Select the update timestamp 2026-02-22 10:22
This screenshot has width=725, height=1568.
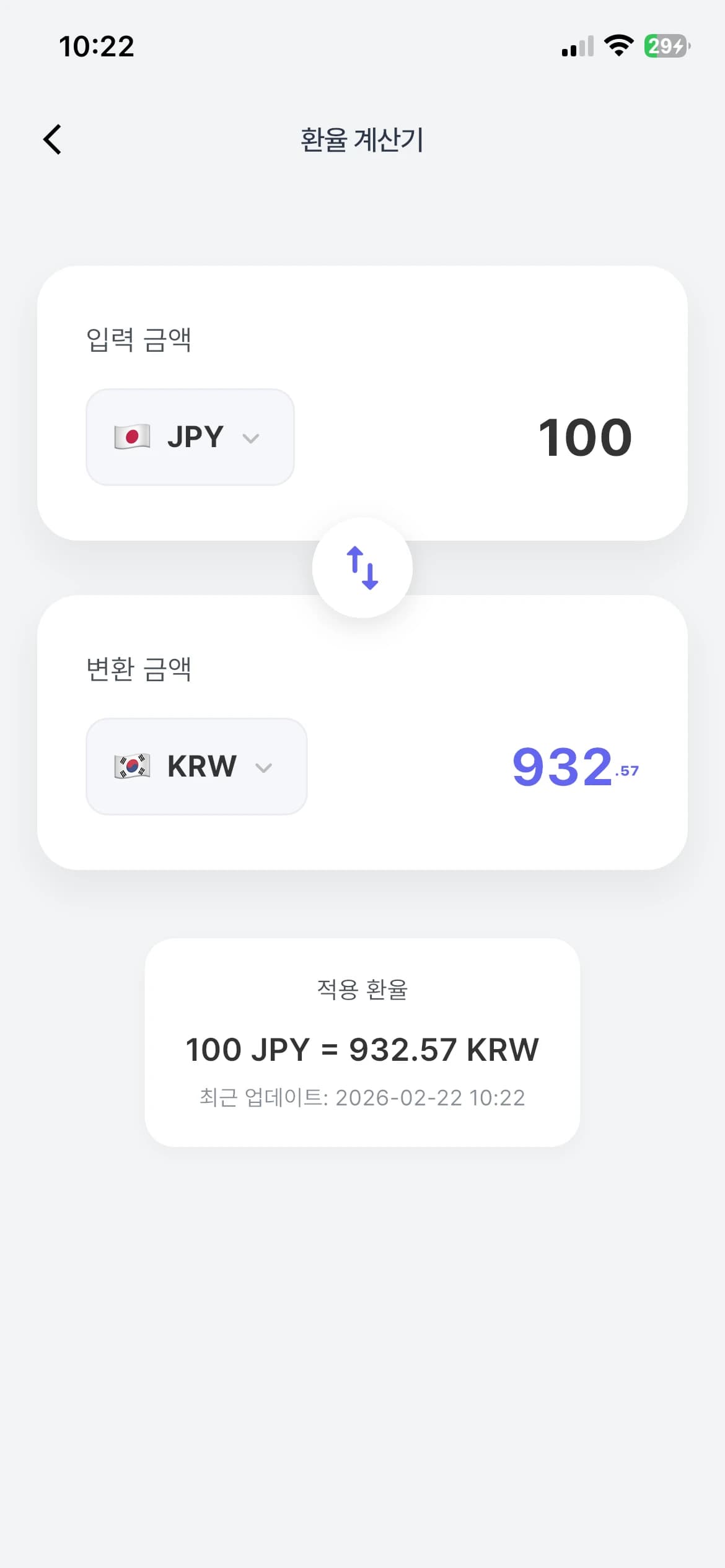coord(362,1097)
